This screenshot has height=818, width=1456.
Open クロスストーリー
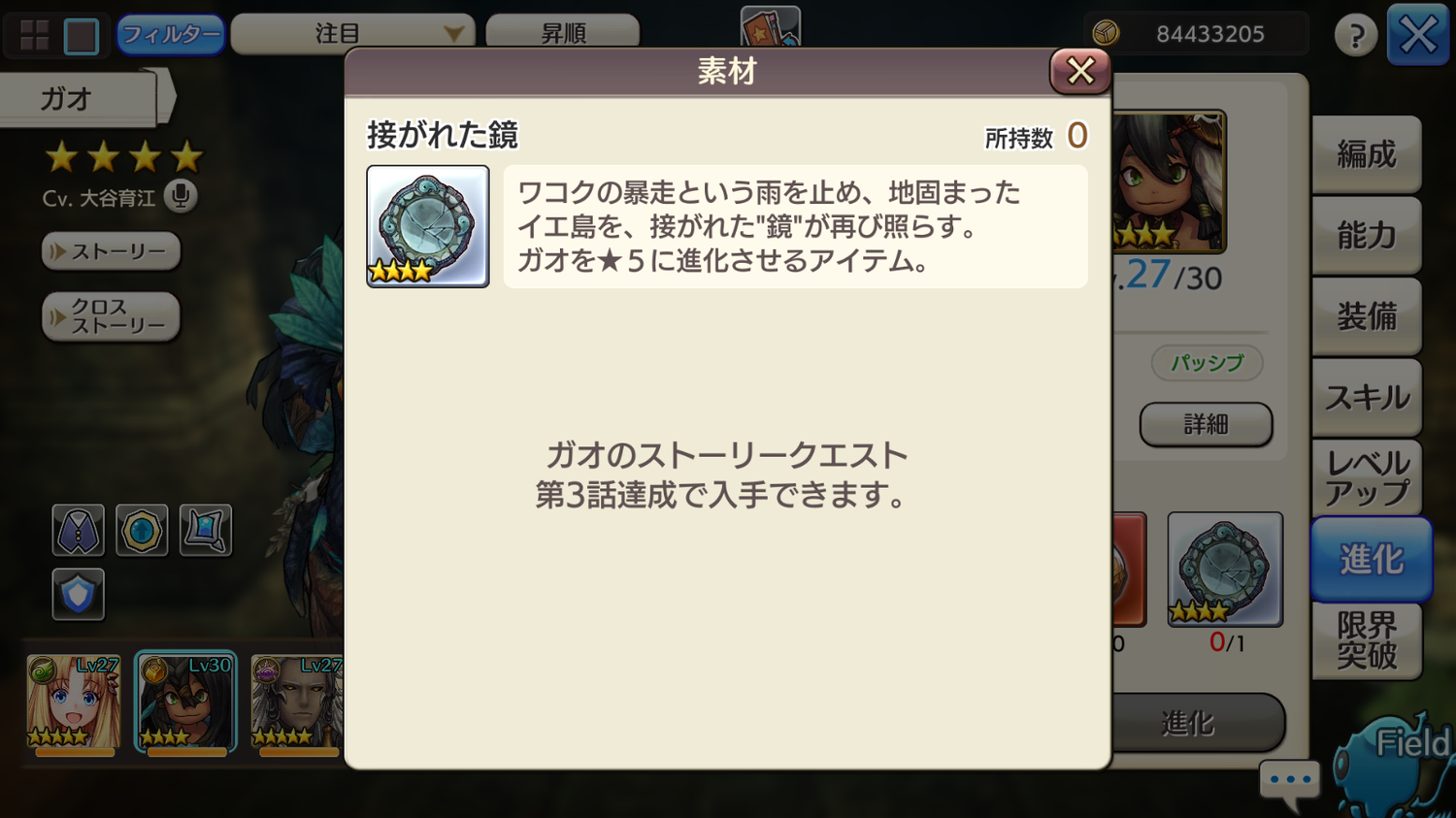coord(111,316)
